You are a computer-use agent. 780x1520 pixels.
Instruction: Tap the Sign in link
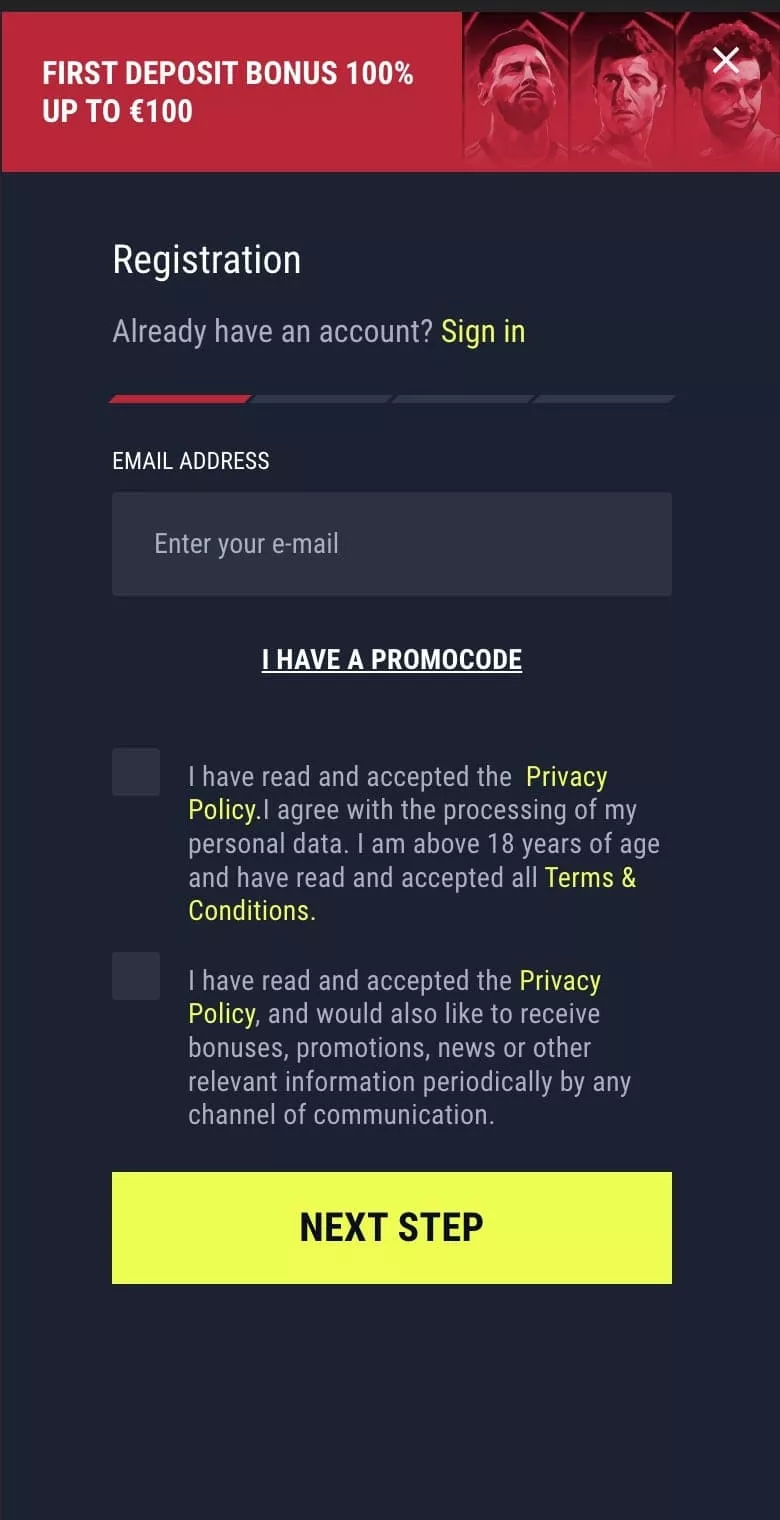click(483, 332)
